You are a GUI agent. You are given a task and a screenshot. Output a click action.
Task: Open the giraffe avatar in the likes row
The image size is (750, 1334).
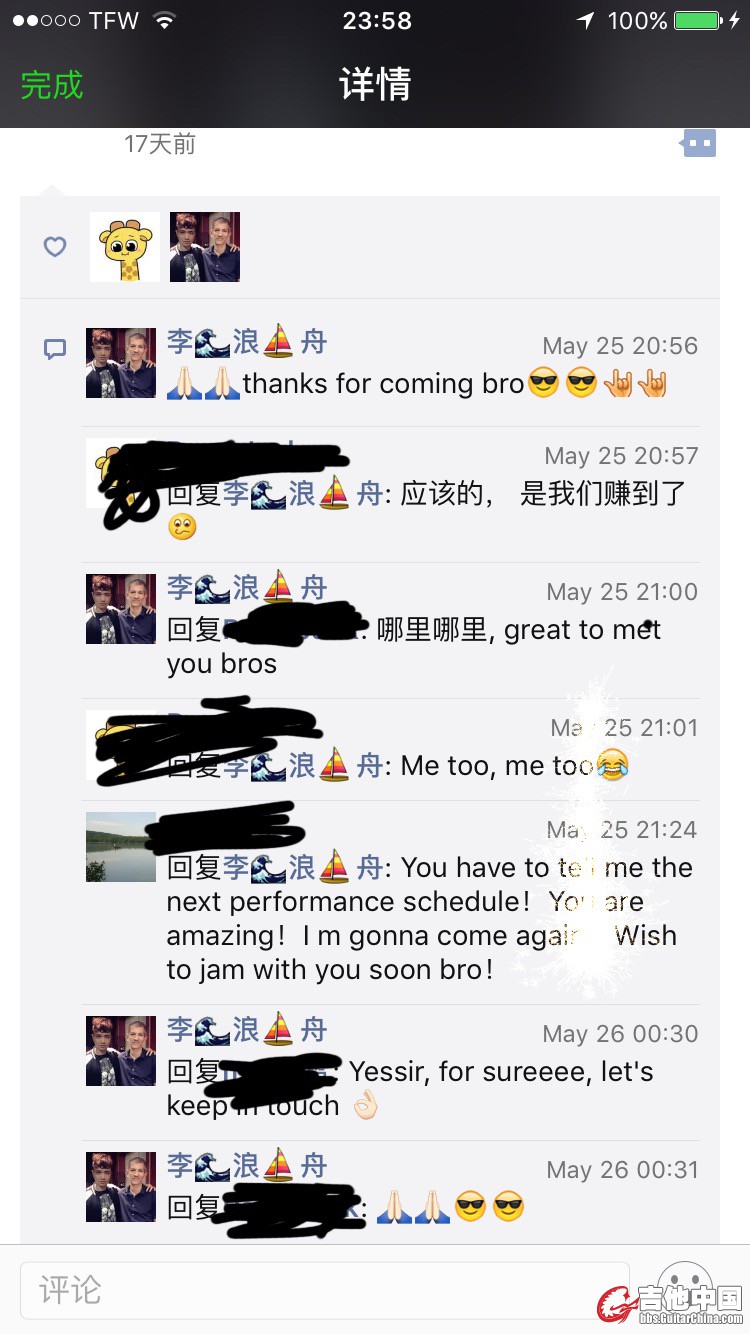(125, 247)
